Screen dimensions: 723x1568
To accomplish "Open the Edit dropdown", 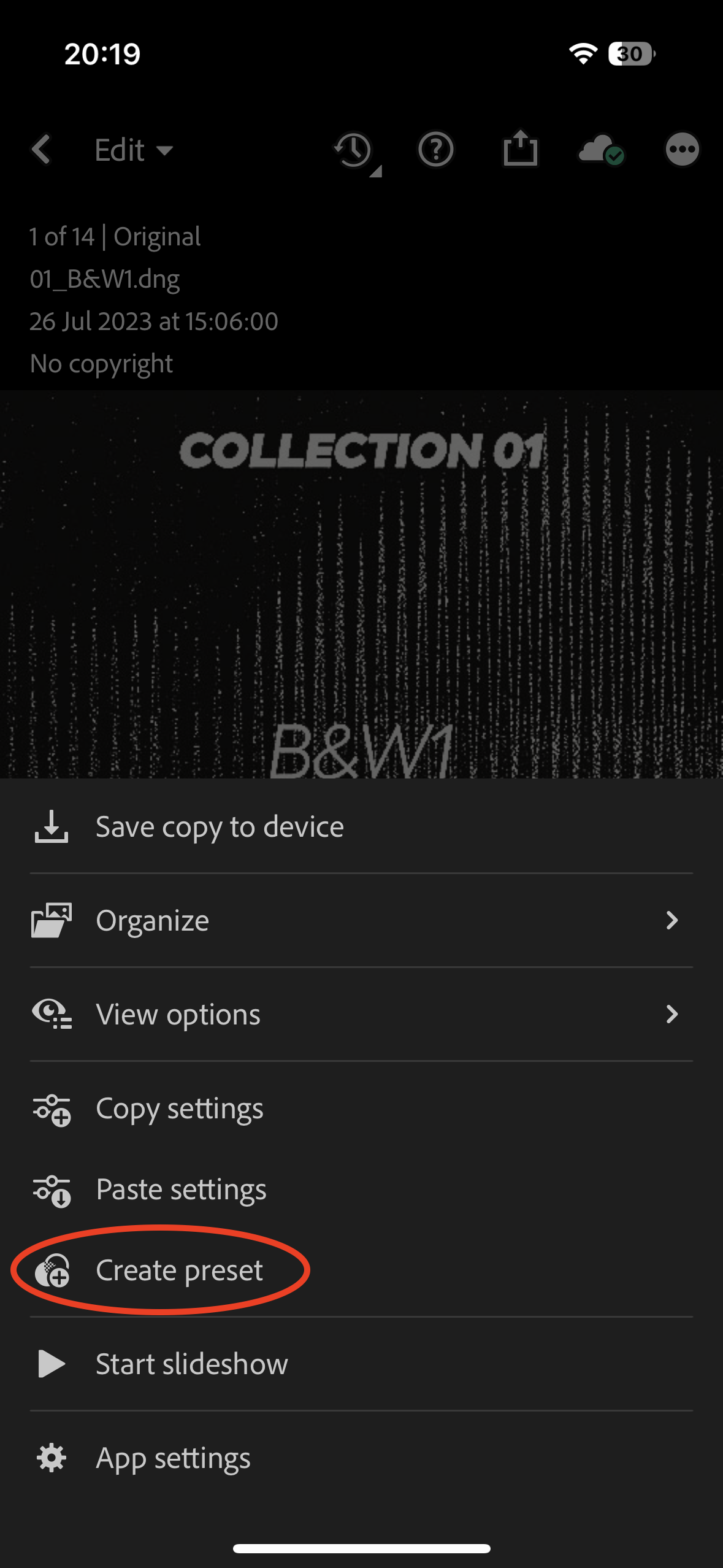I will pos(134,150).
